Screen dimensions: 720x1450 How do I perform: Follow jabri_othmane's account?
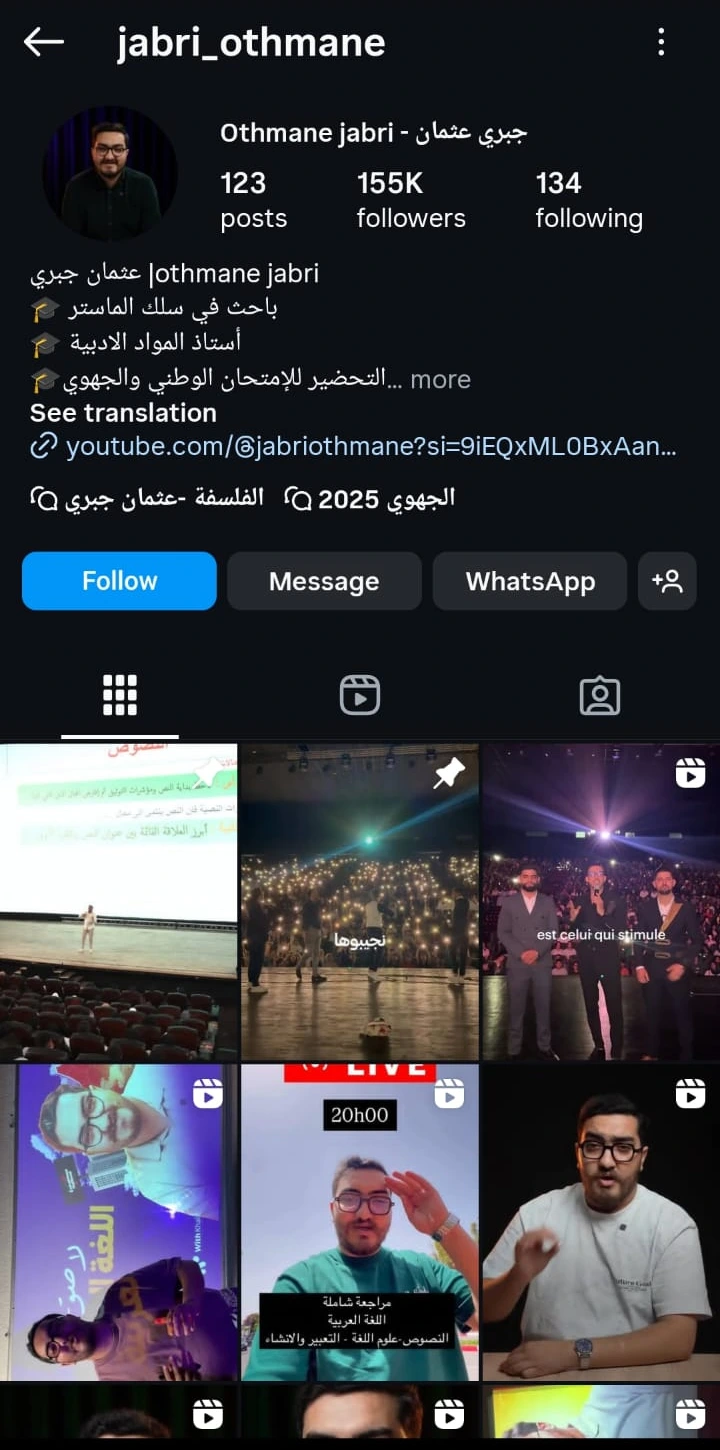coord(119,581)
